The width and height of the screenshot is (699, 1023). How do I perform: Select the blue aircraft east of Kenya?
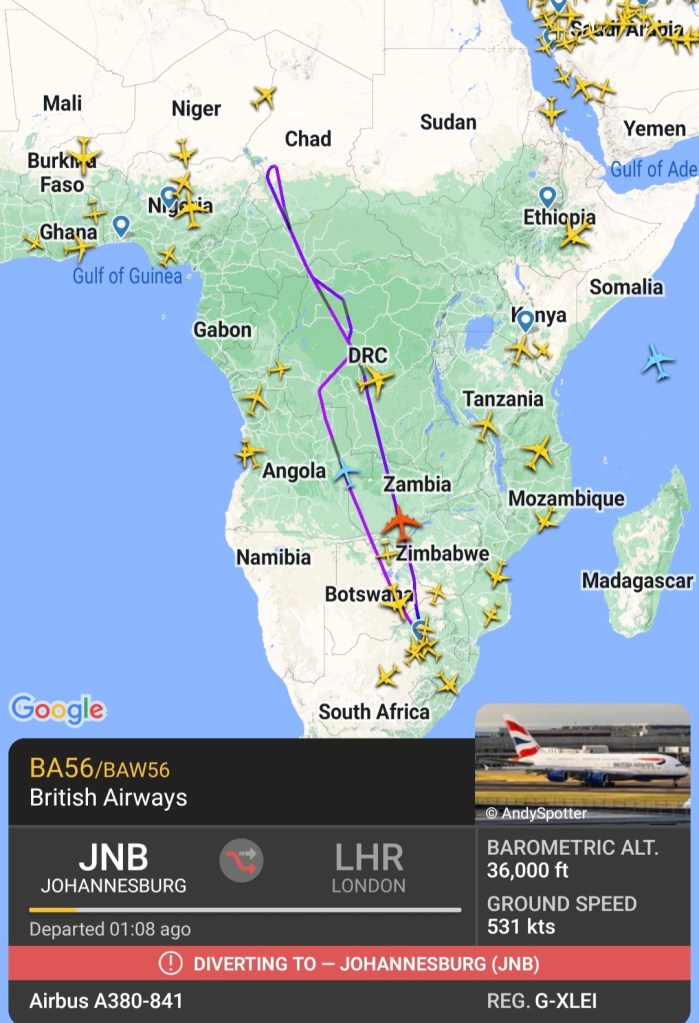657,361
